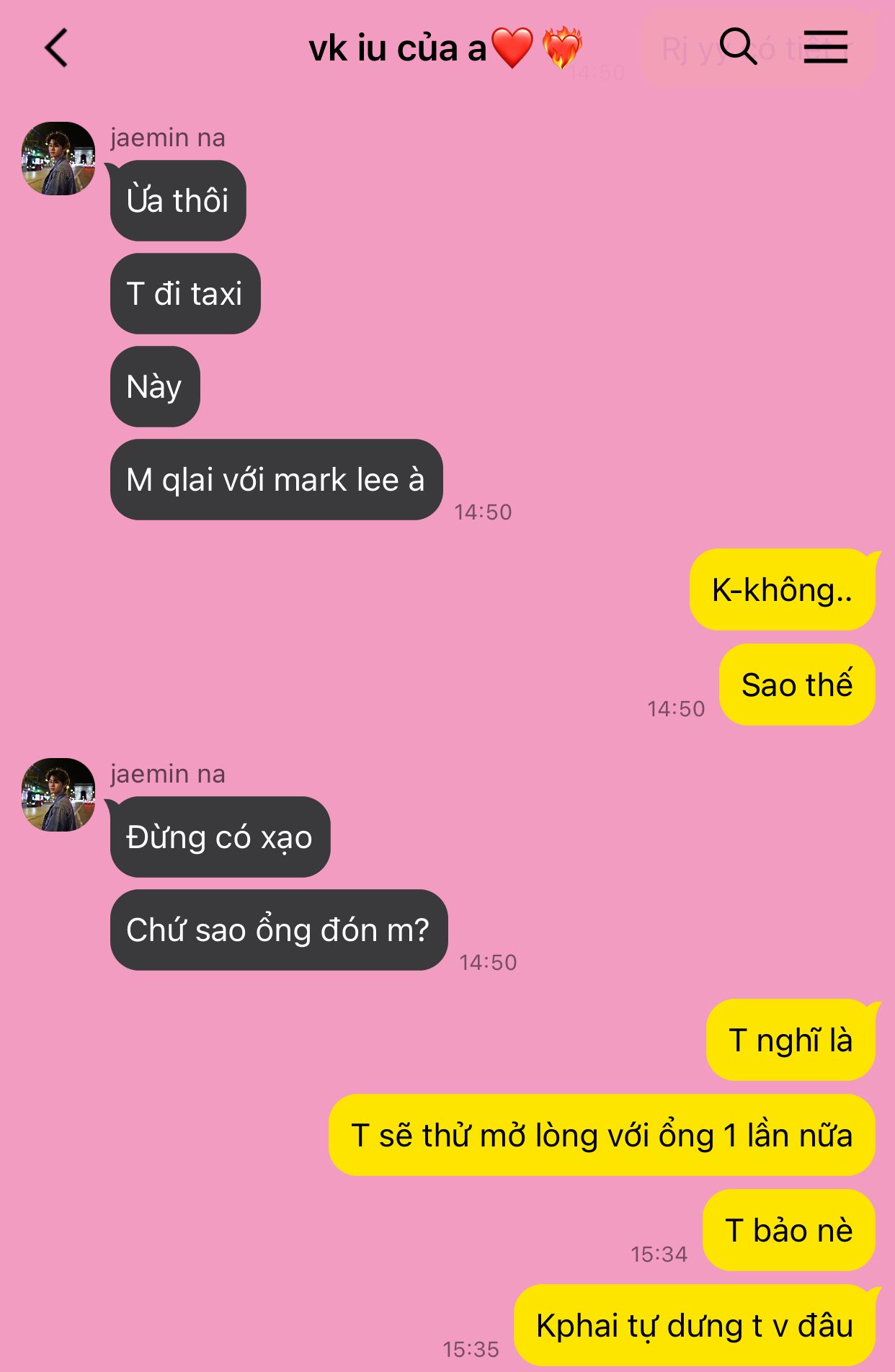Tap jaemin na's avatar beside "Đừng có xạo"
Screen dimensions: 895x1372
tap(58, 795)
